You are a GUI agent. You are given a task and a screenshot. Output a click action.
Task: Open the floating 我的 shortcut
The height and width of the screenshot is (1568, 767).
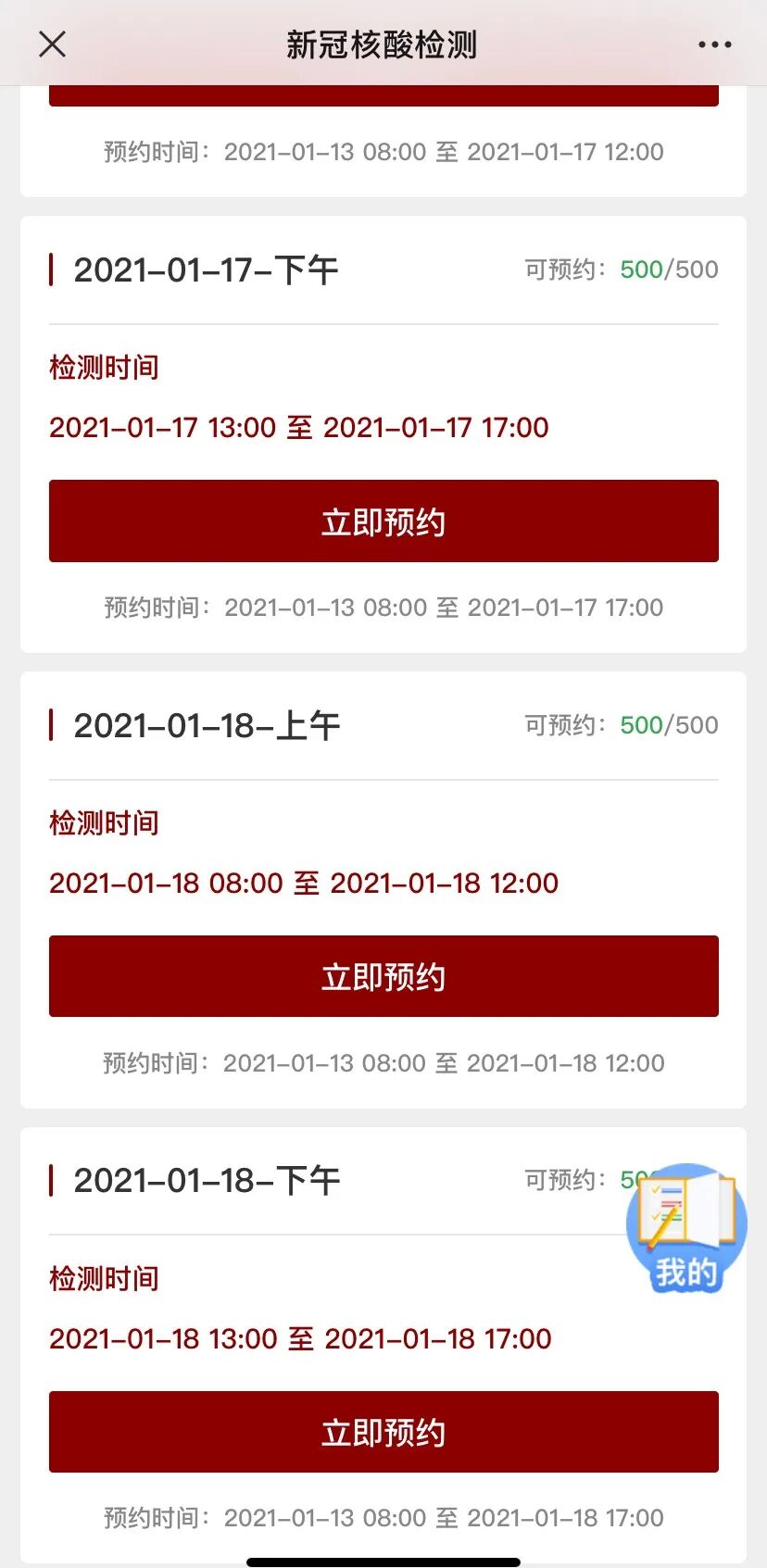pyautogui.click(x=686, y=1228)
